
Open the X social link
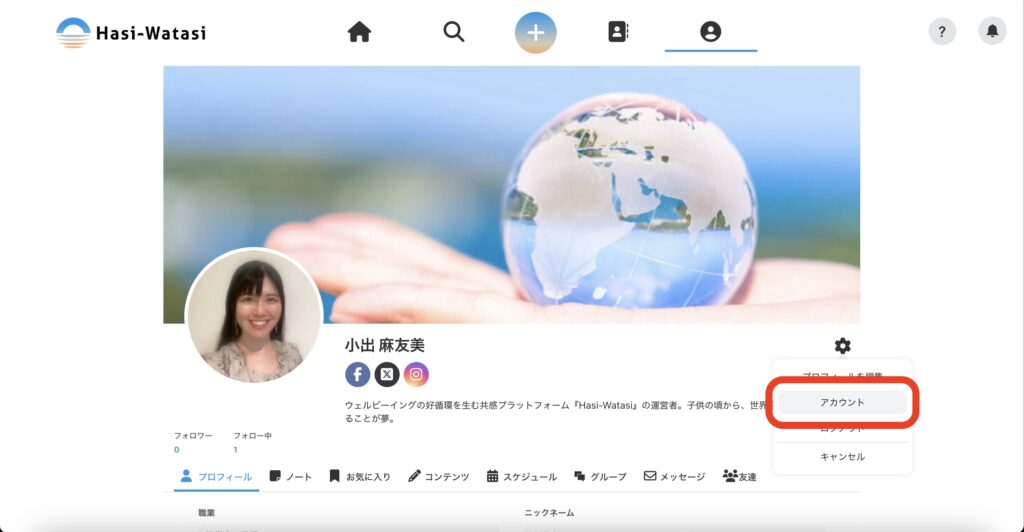click(387, 374)
